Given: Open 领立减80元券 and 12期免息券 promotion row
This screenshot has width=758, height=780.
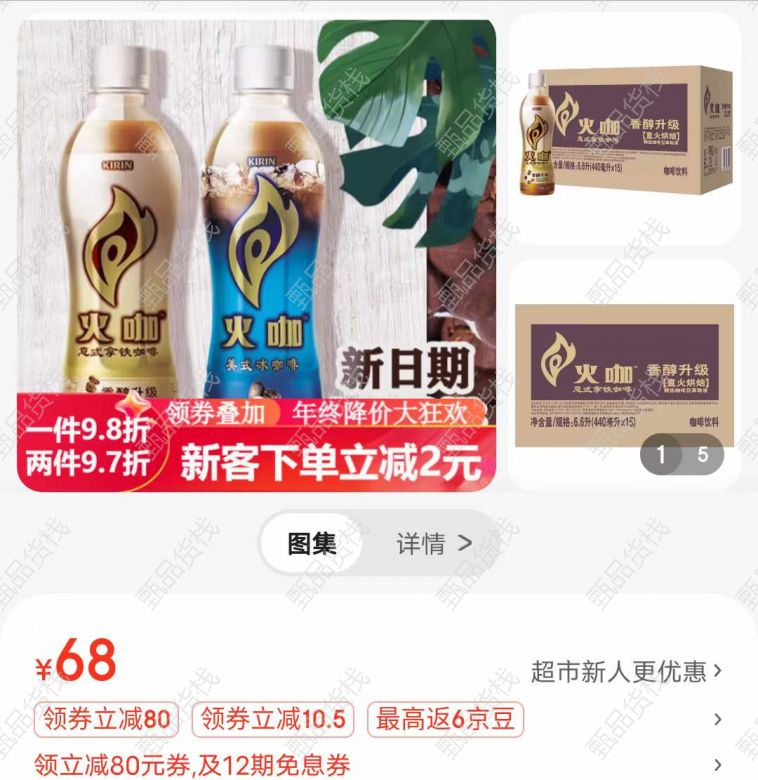Looking at the screenshot, I should pyautogui.click(x=192, y=766).
